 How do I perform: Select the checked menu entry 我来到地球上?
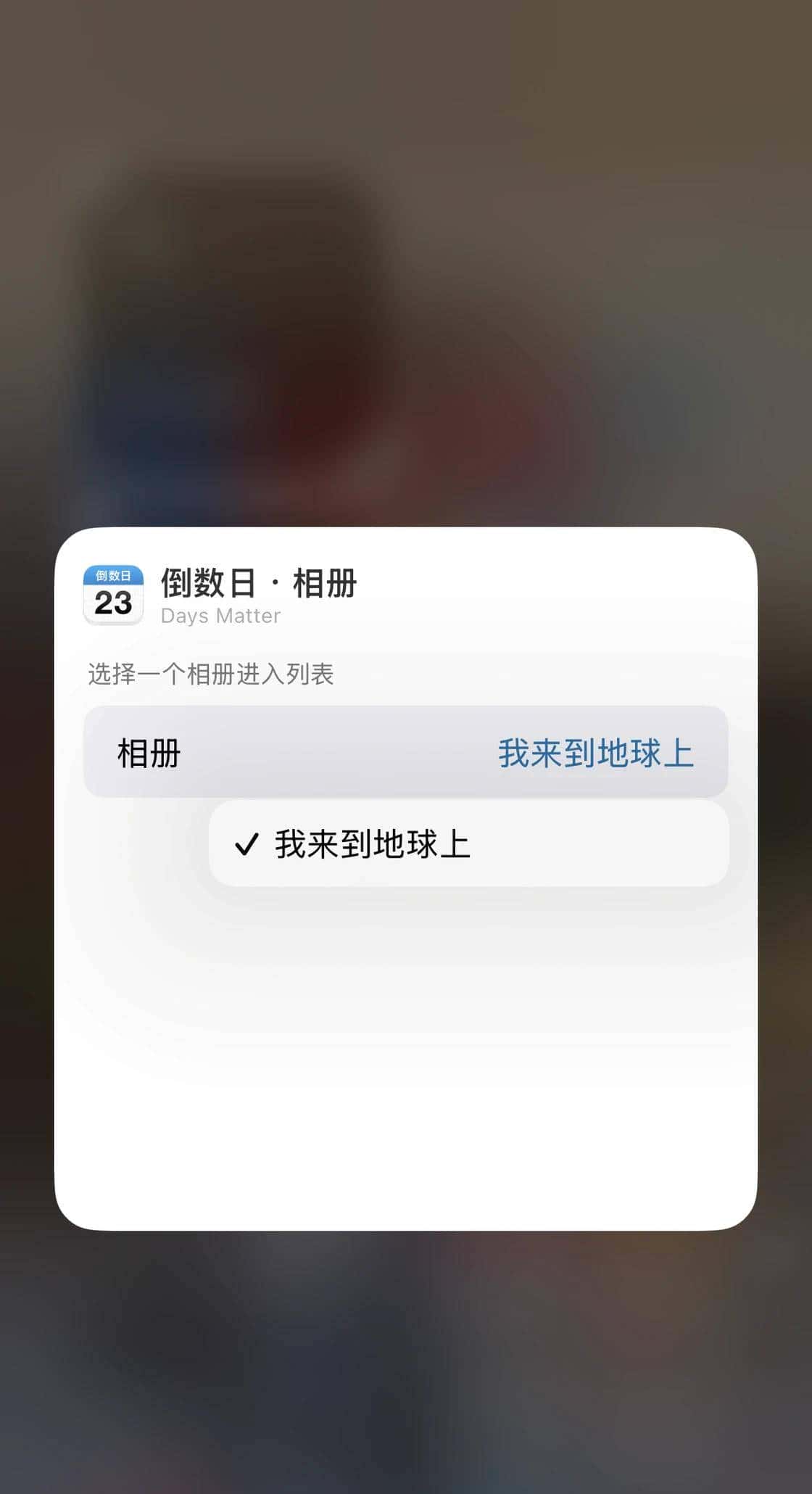374,843
